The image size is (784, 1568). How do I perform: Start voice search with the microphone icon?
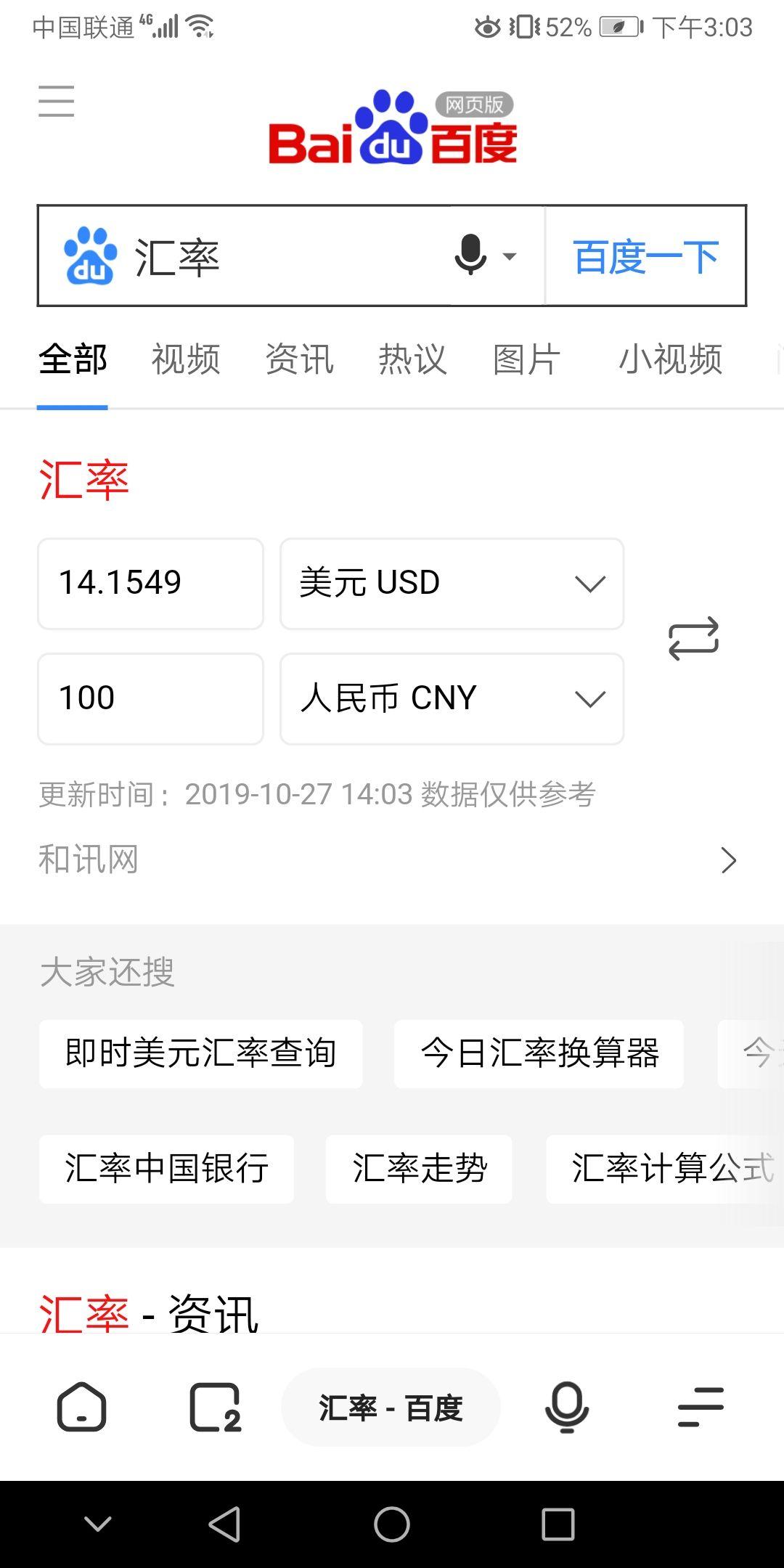tap(470, 256)
